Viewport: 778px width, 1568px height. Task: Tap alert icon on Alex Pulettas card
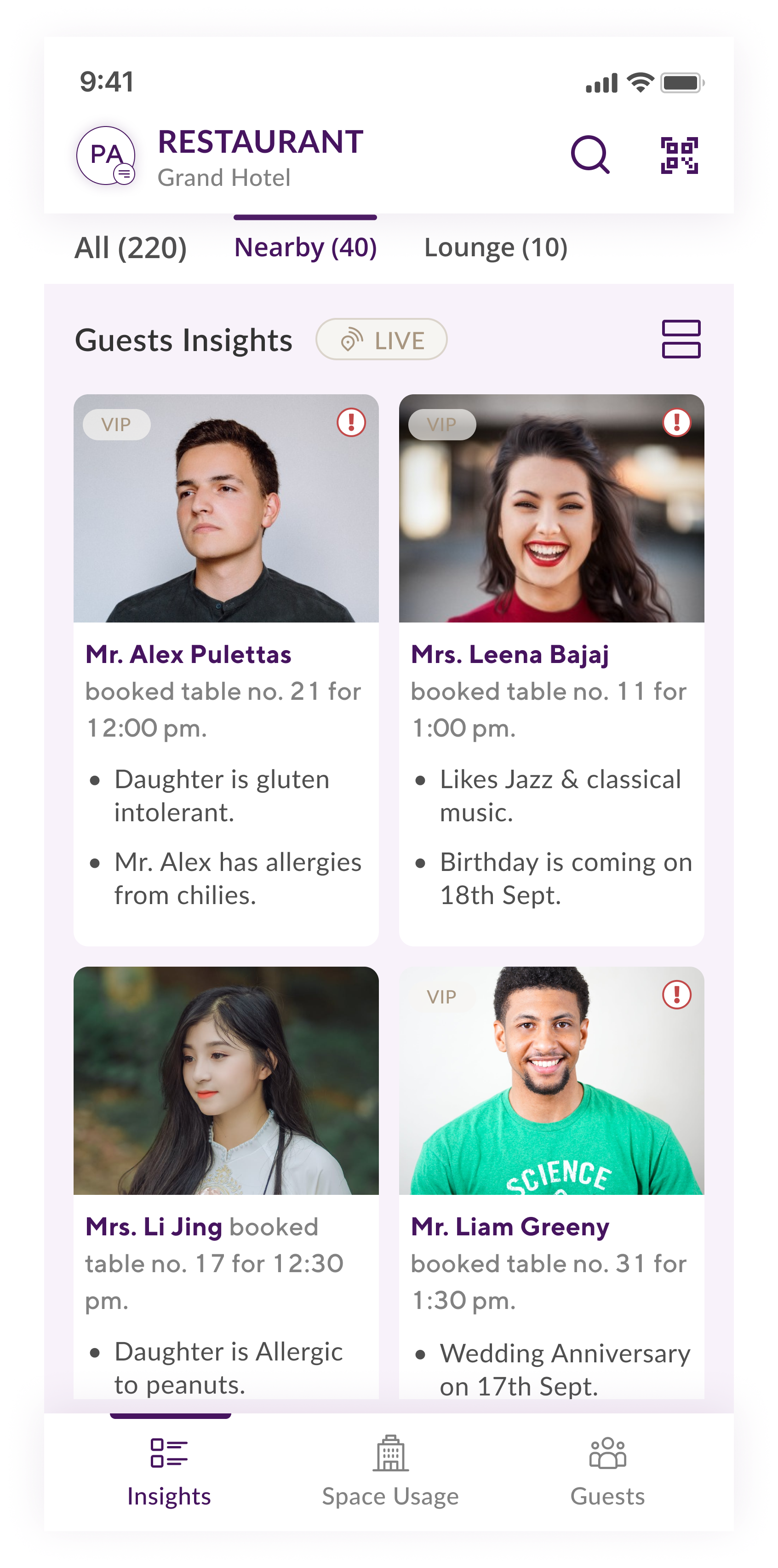click(351, 422)
